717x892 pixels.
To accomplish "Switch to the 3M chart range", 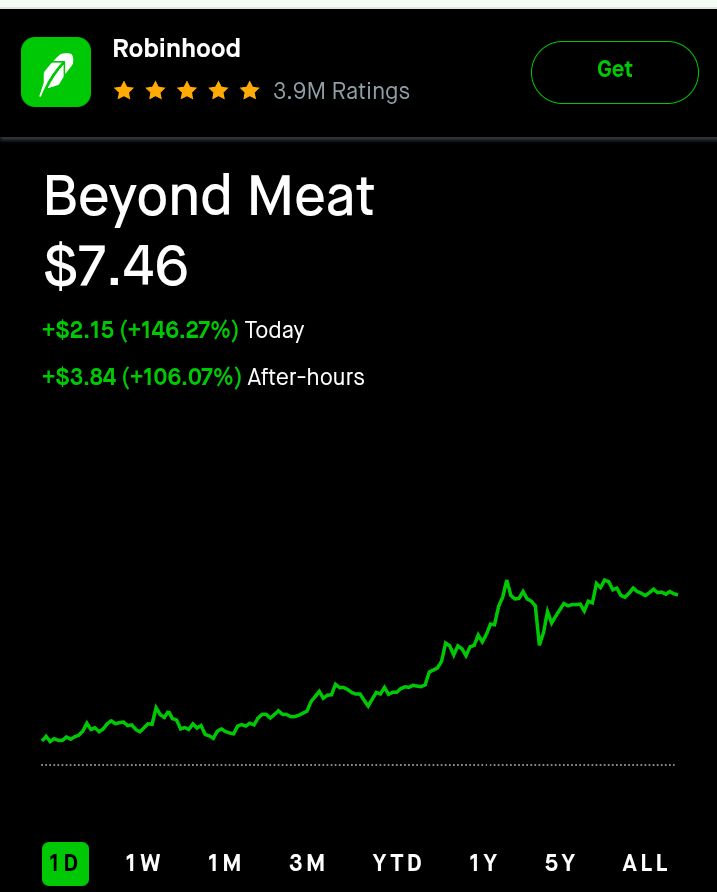I will 307,863.
